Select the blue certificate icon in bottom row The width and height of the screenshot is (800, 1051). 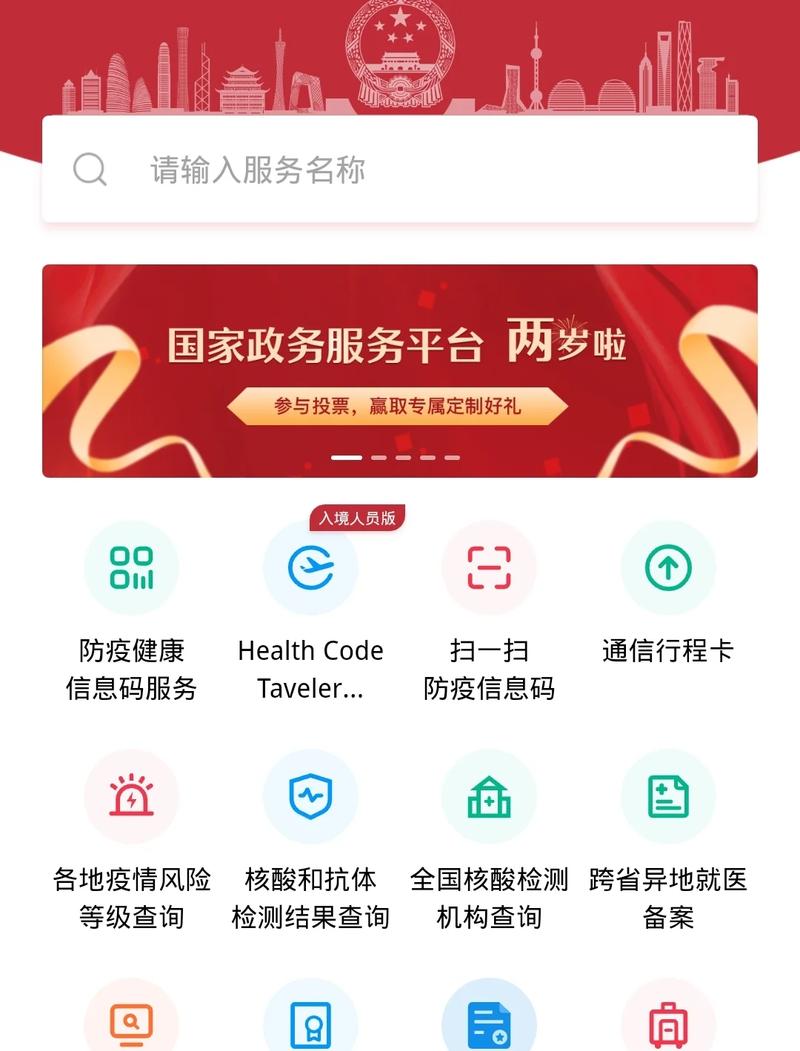[310, 1020]
